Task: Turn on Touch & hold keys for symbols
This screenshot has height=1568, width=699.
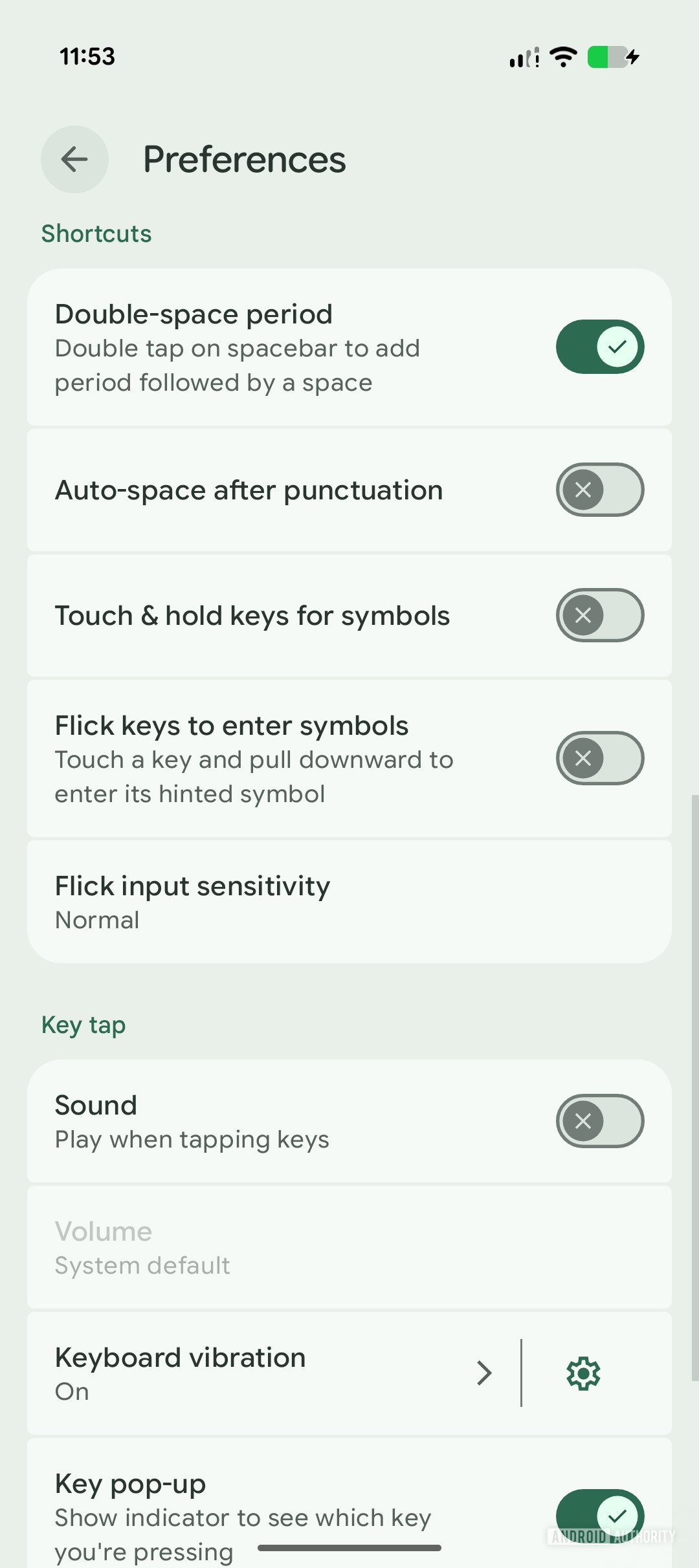Action: [600, 615]
